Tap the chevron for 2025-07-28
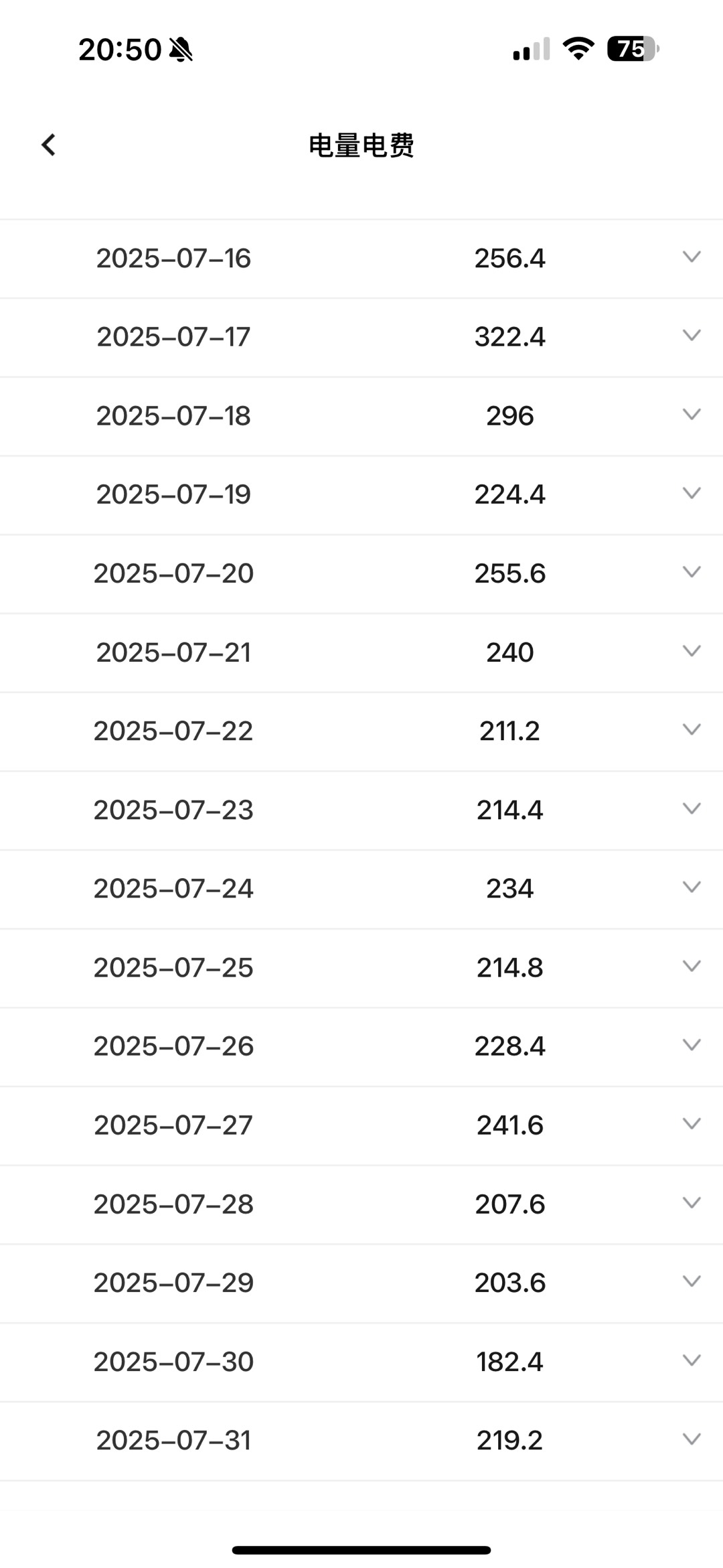The width and height of the screenshot is (723, 1568). (x=691, y=1203)
